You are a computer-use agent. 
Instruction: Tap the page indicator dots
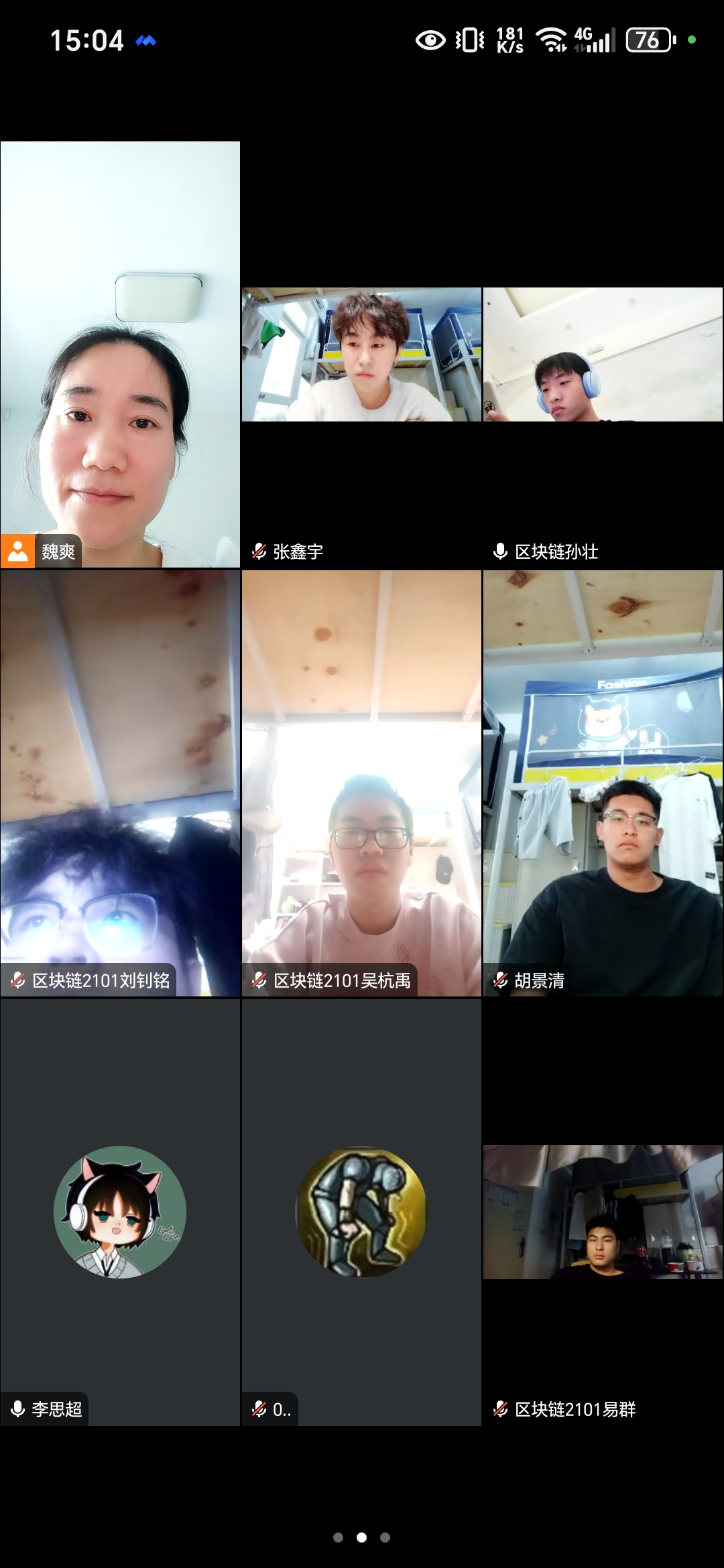tap(361, 1537)
